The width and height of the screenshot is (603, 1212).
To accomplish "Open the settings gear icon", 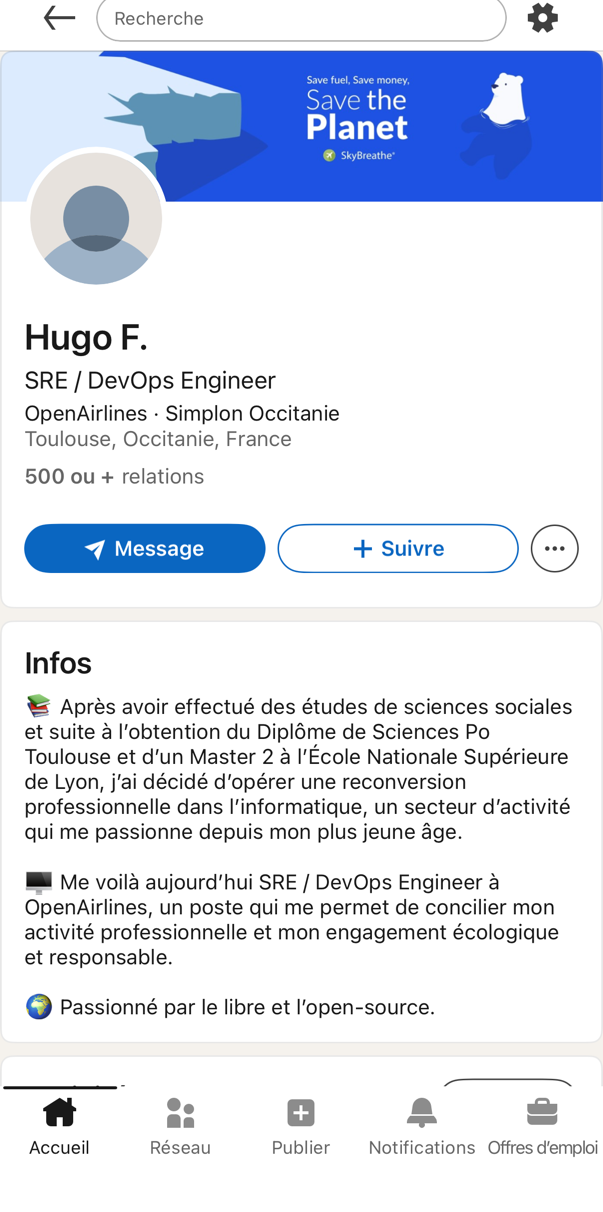I will (542, 18).
